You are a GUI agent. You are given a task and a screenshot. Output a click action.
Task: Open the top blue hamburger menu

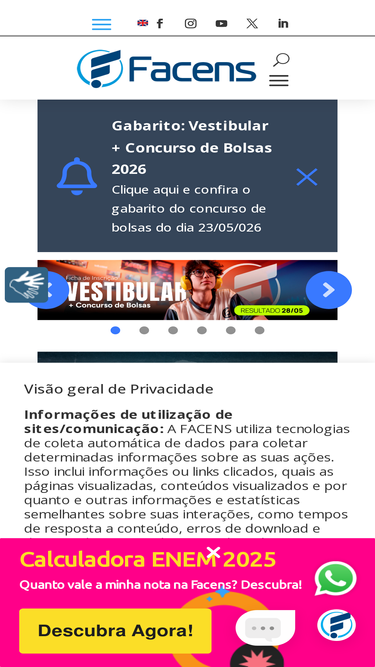pyautogui.click(x=102, y=24)
